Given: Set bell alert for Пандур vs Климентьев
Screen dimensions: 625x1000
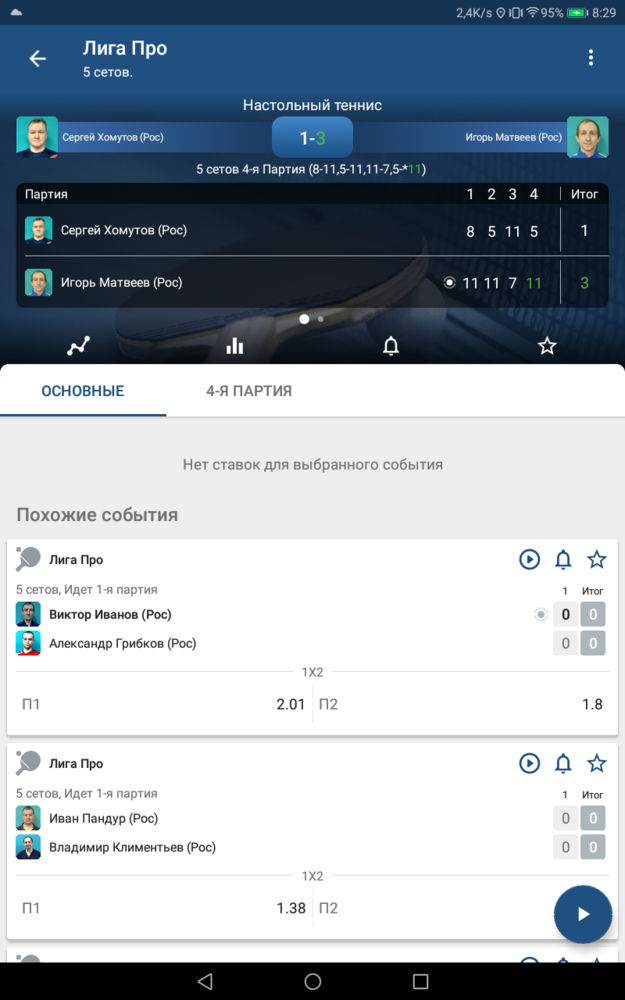Looking at the screenshot, I should pyautogui.click(x=563, y=763).
